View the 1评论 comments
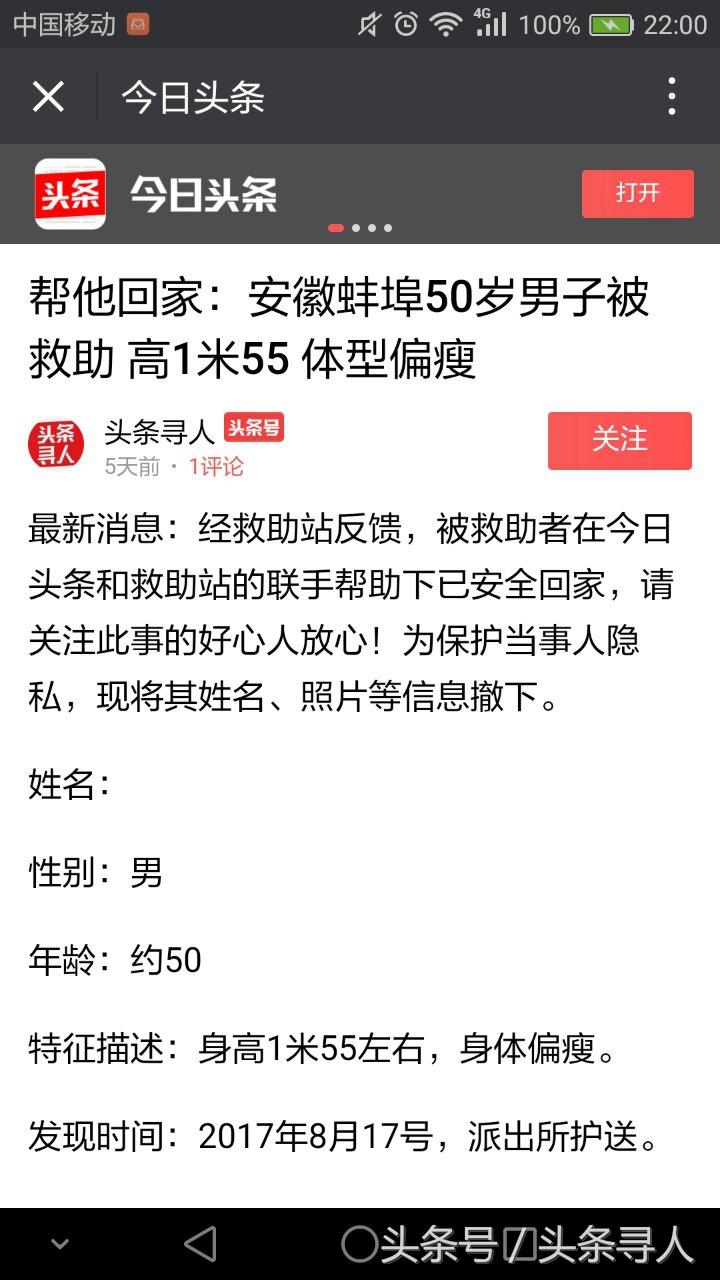The width and height of the screenshot is (720, 1280). pos(215,466)
